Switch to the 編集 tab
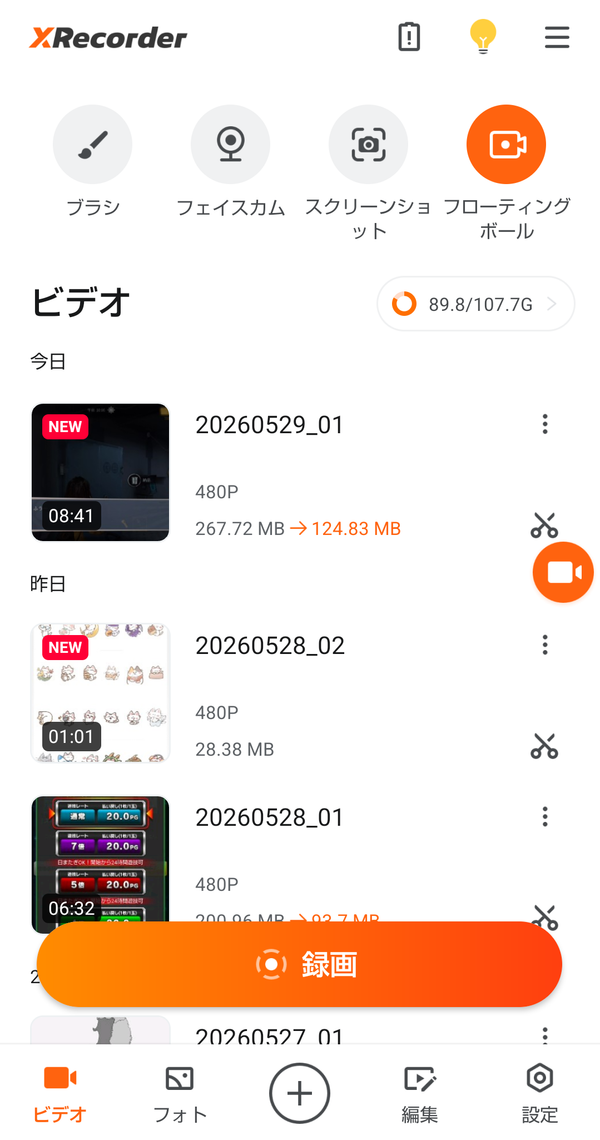Viewport: 600px width, 1140px height. [420, 1093]
